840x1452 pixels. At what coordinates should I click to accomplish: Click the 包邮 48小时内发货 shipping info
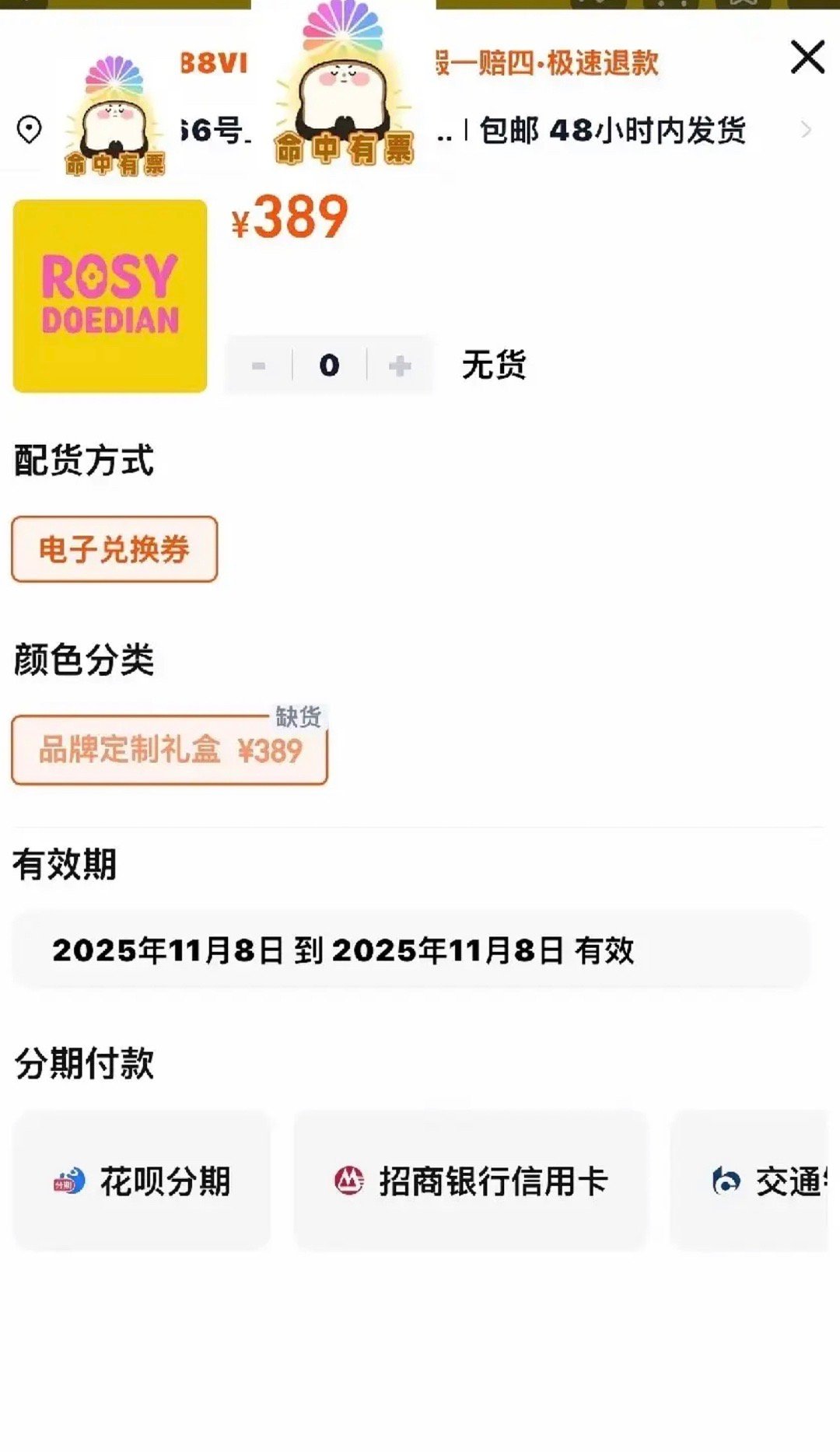(x=611, y=131)
